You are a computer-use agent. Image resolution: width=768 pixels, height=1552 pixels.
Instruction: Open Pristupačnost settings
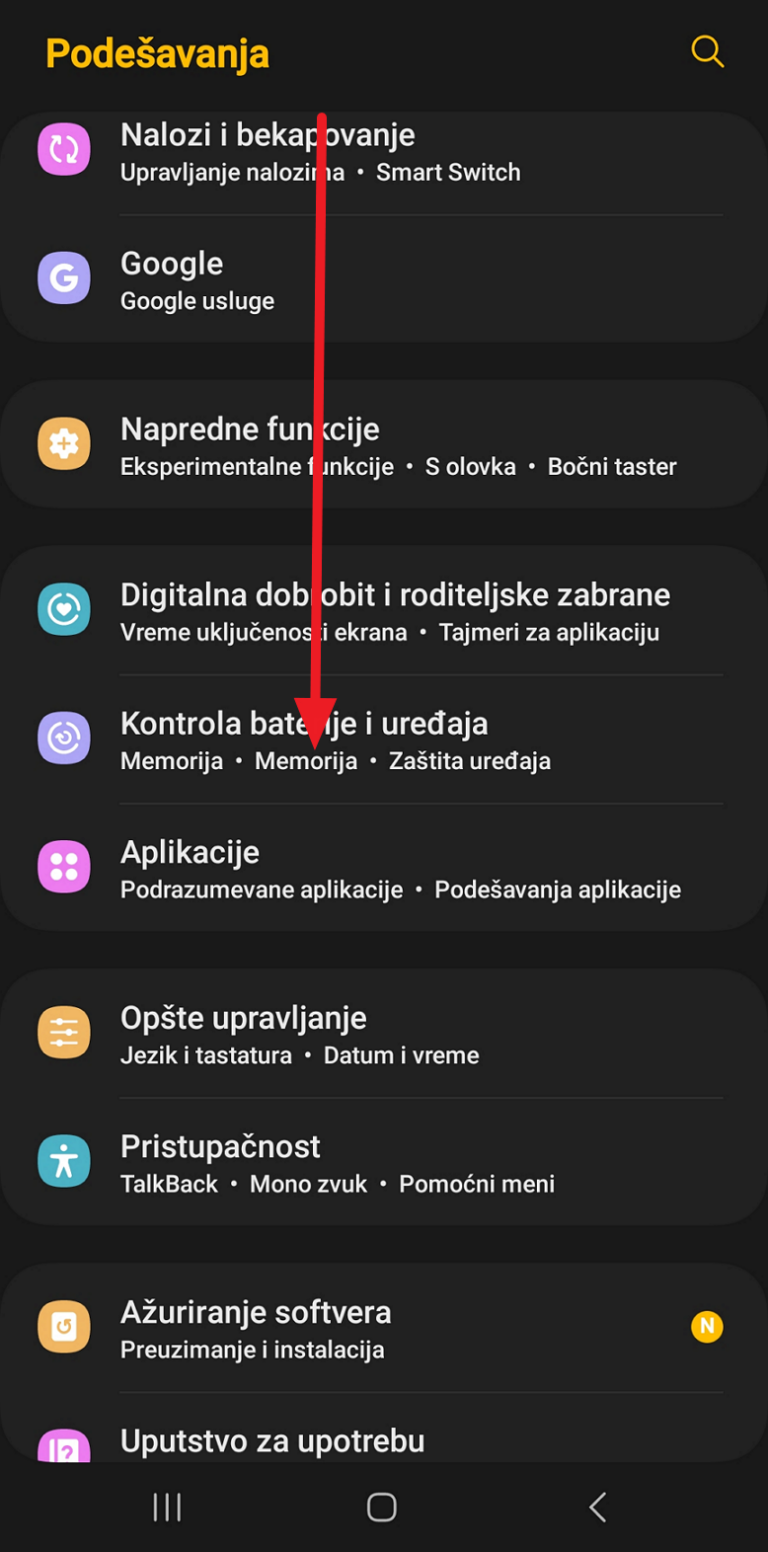point(384,1162)
